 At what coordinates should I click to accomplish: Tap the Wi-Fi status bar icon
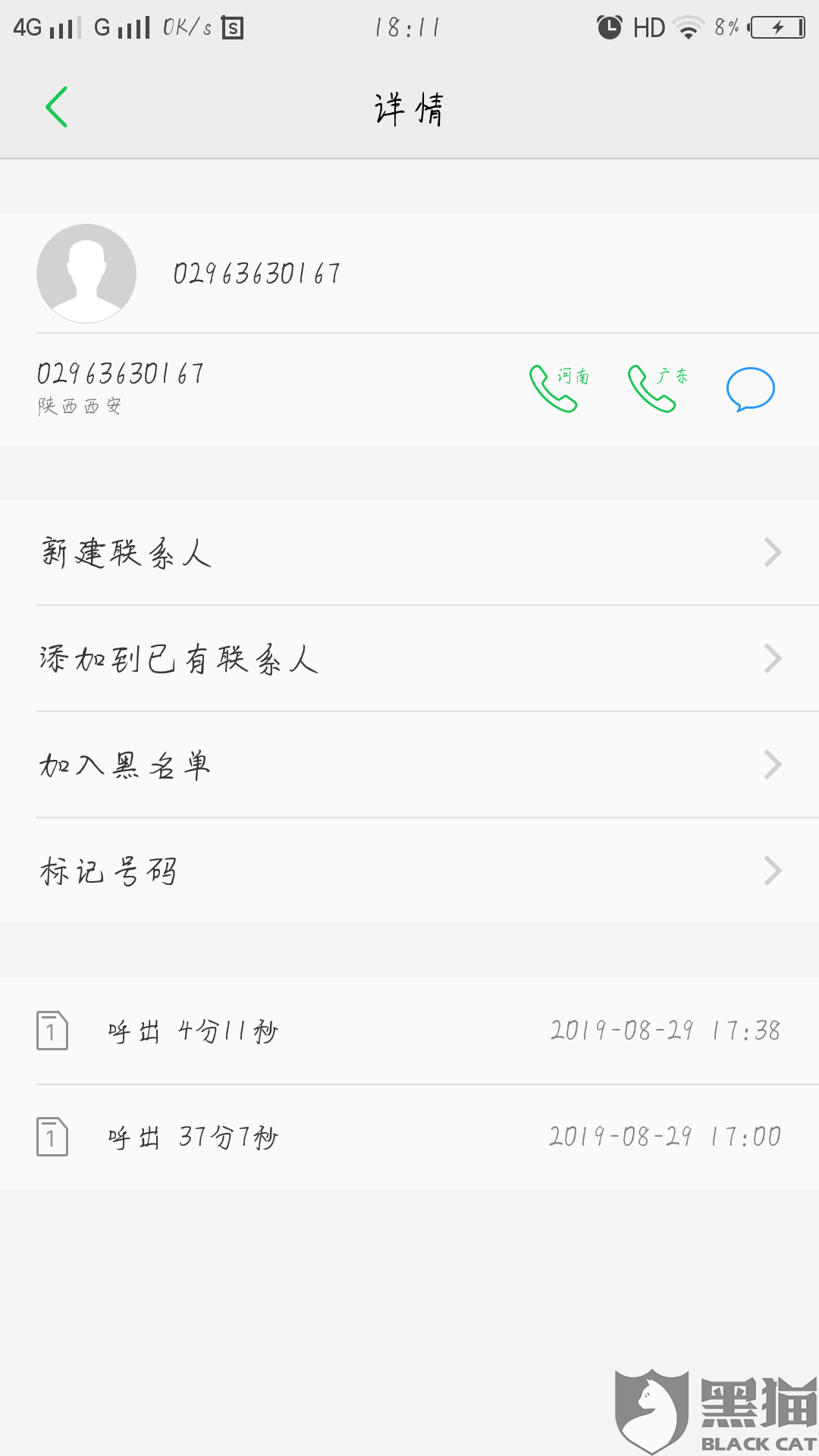(689, 27)
